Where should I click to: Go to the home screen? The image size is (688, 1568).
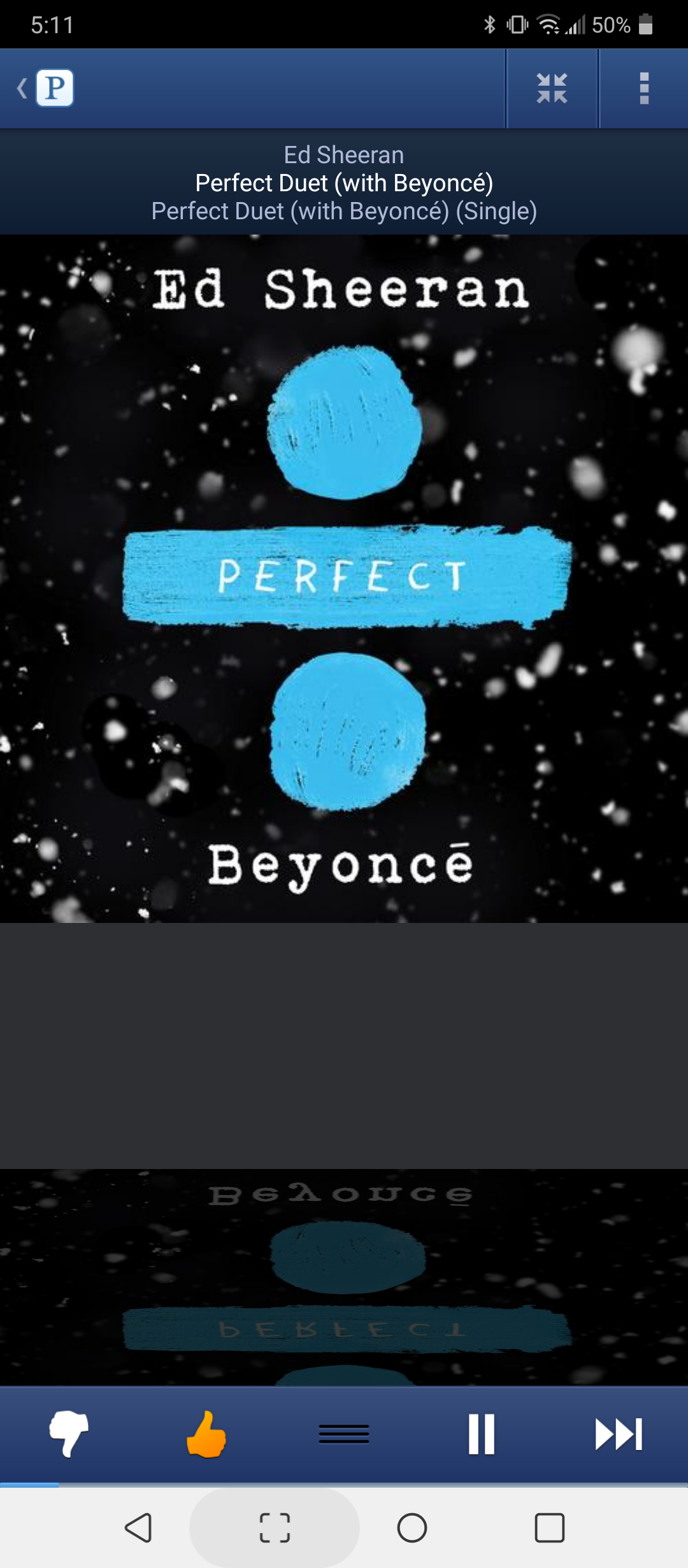pyautogui.click(x=412, y=1528)
